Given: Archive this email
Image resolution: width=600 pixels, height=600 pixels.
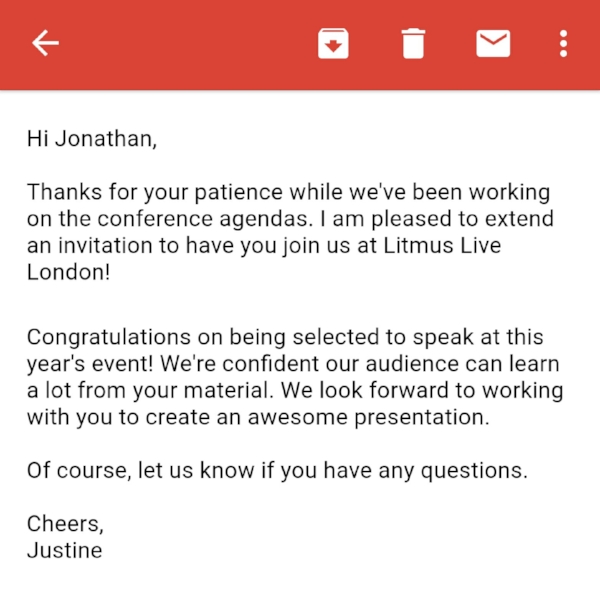Looking at the screenshot, I should pyautogui.click(x=333, y=43).
